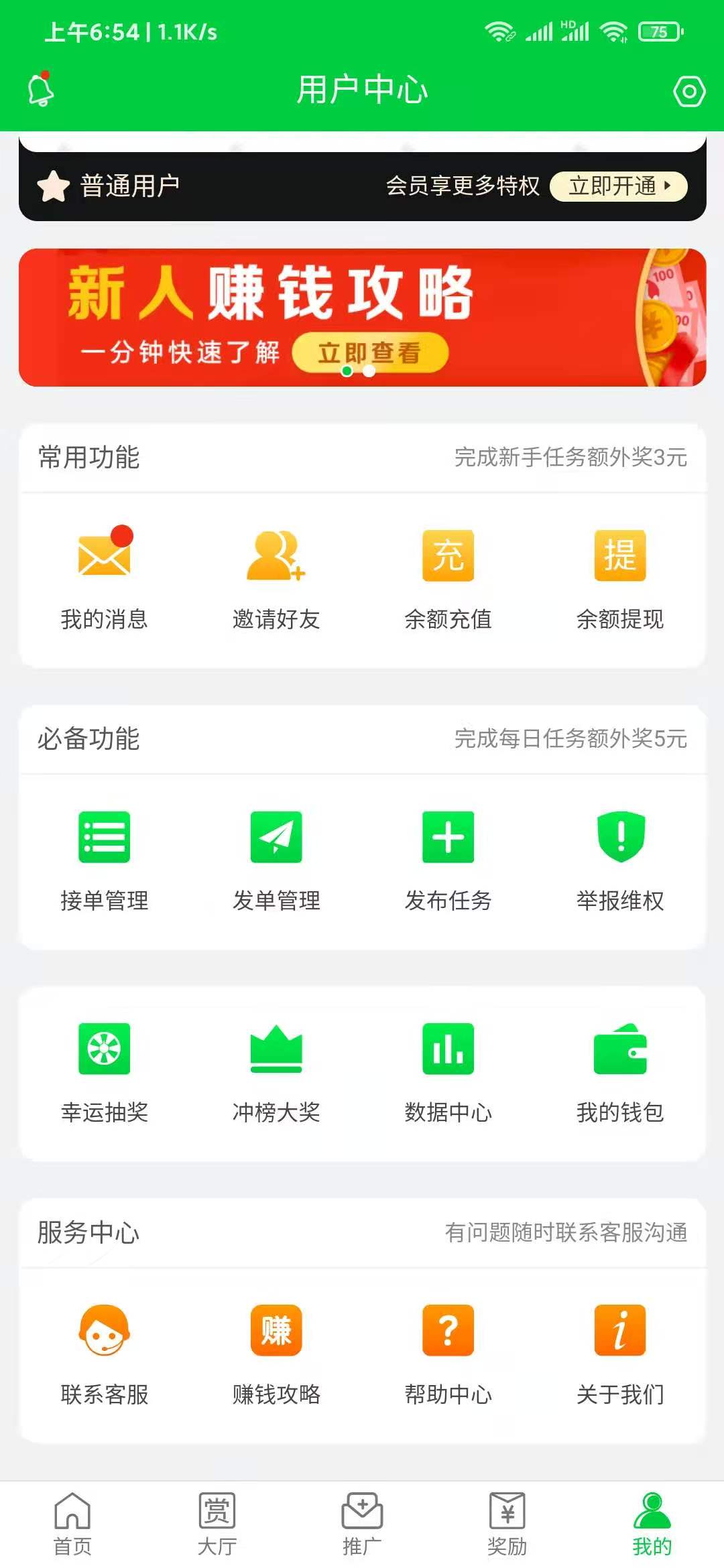Tap 立即开通 to activate membership
The image size is (724, 1568).
coord(618,186)
